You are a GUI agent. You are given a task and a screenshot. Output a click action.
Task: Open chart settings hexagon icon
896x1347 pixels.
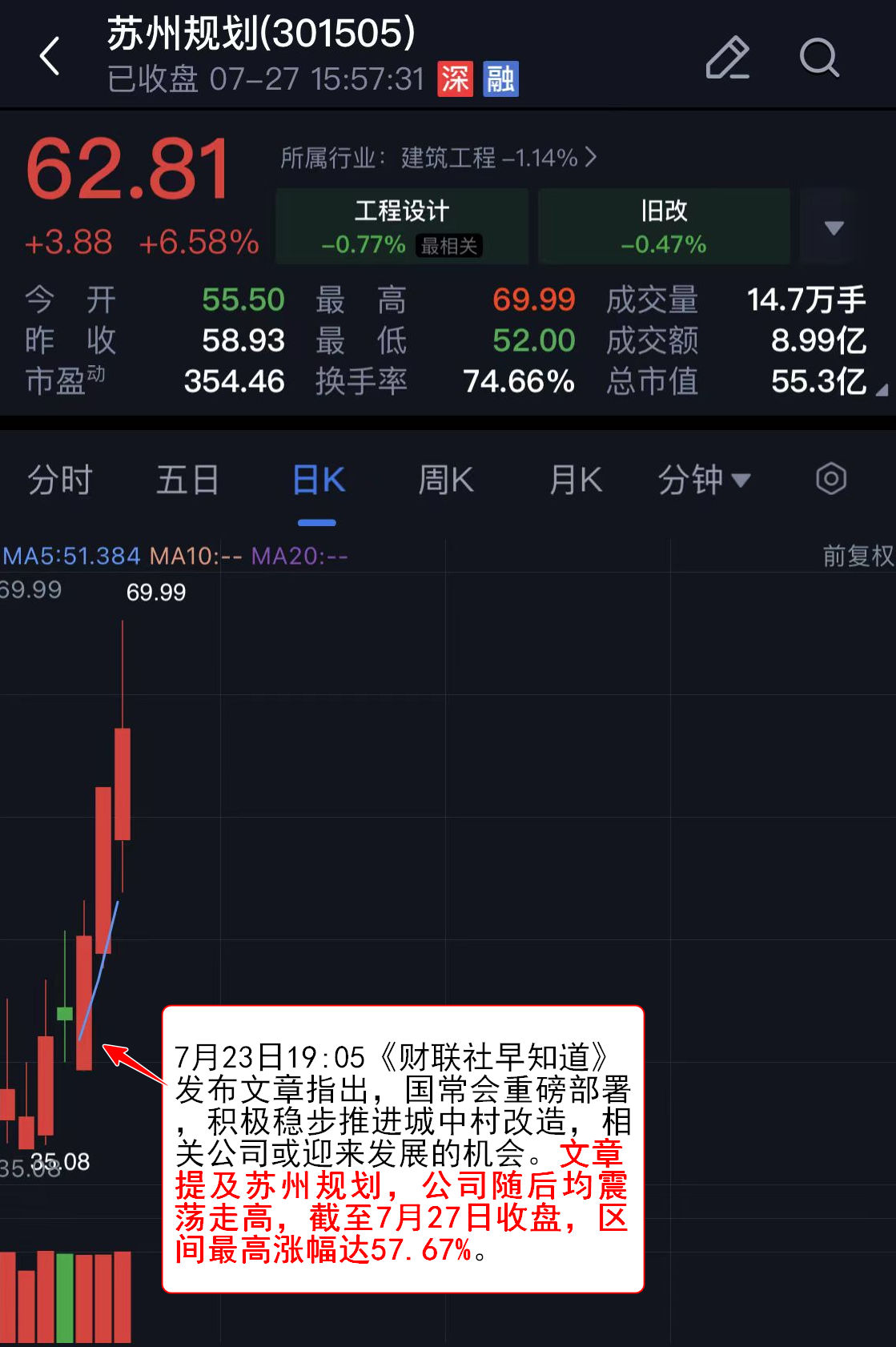pyautogui.click(x=831, y=480)
